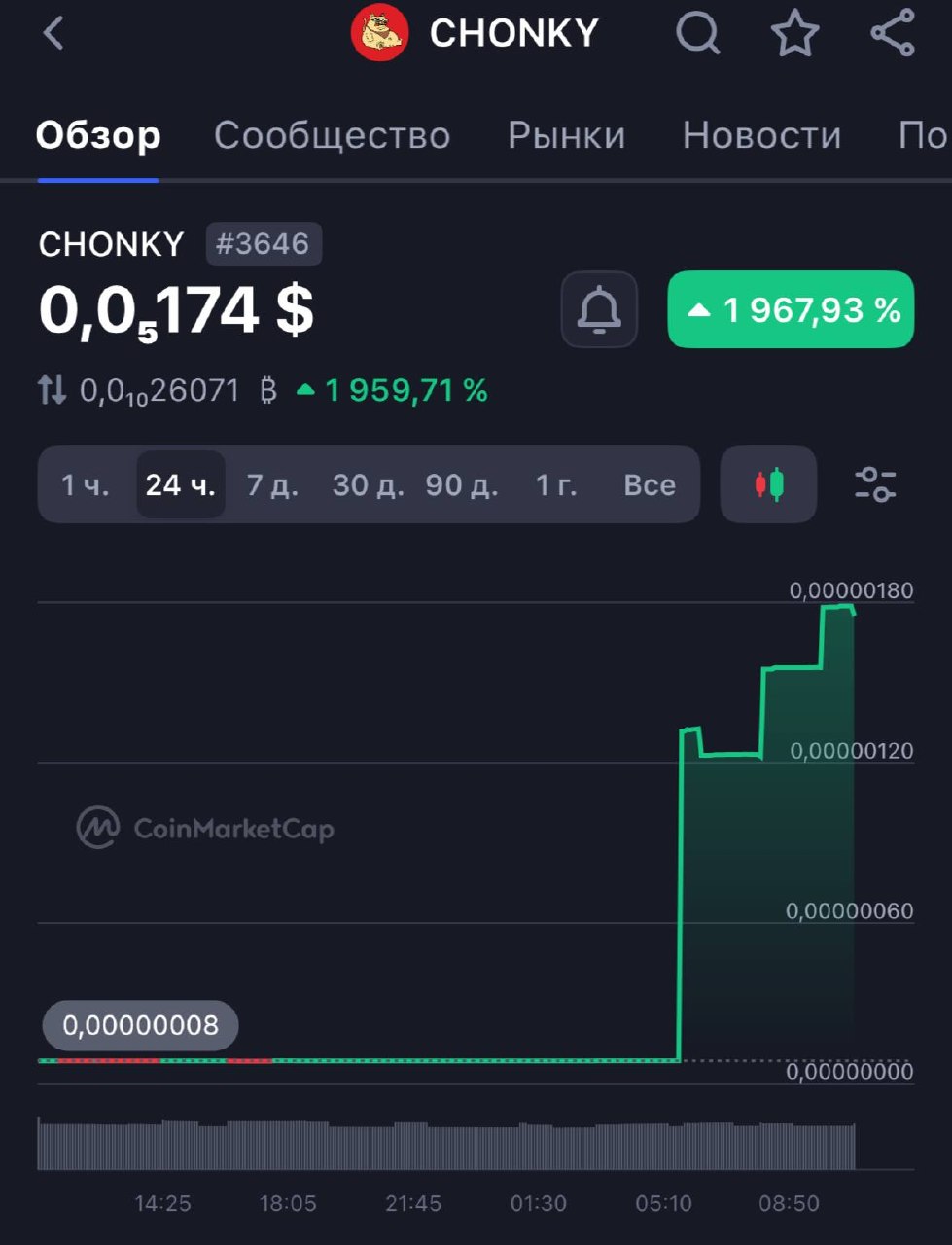Share the CHONKY coin page
The width and height of the screenshot is (952, 1245).
892,33
